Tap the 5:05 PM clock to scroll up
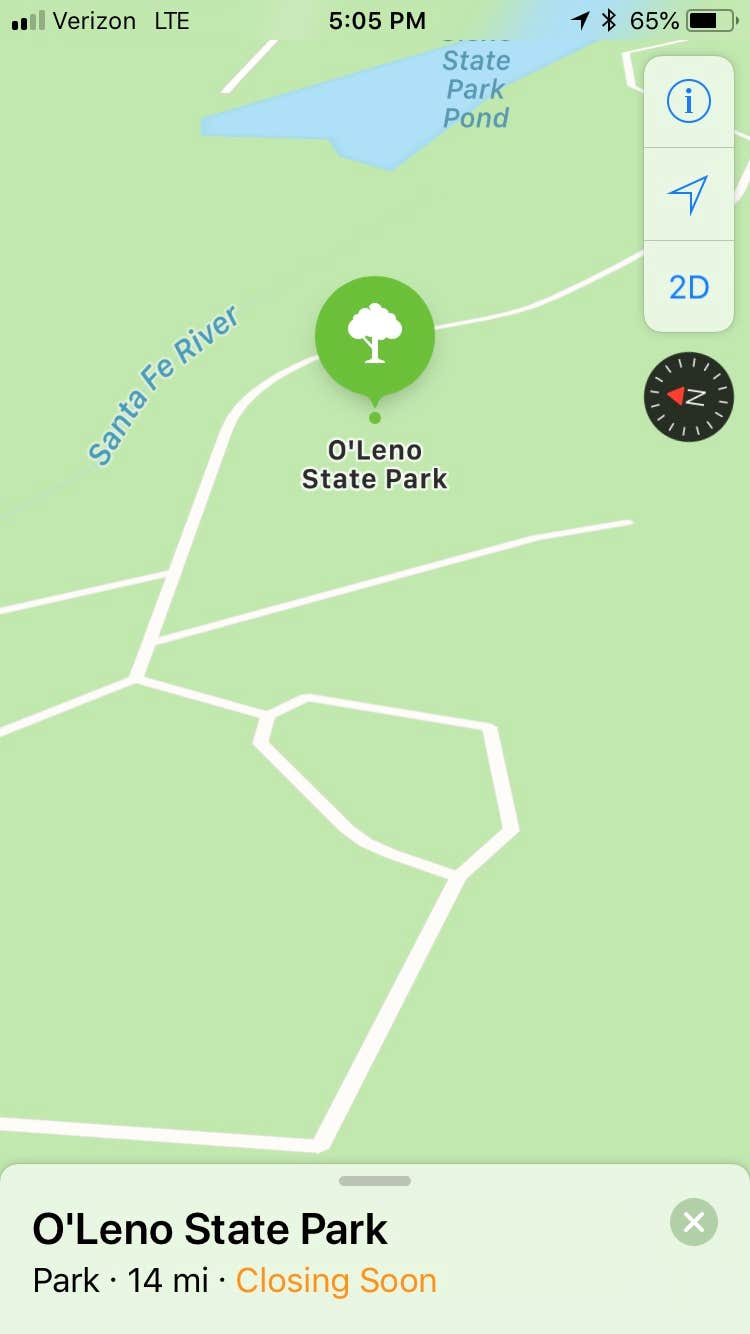 pyautogui.click(x=377, y=20)
